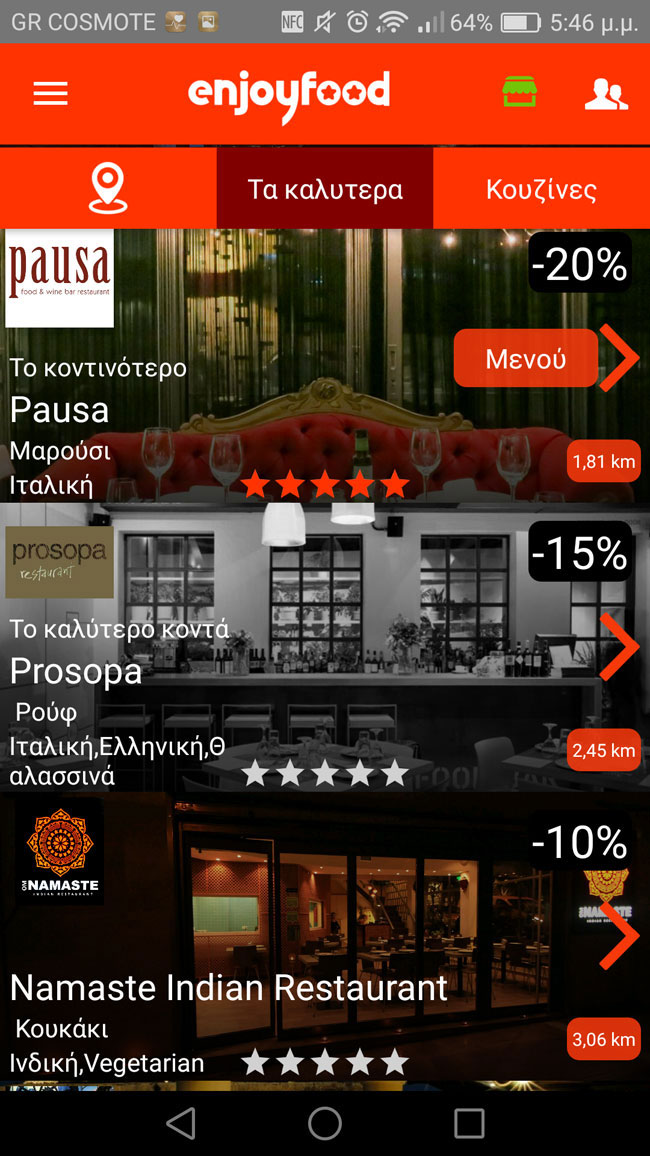
Task: Switch to the map location tab
Action: [x=108, y=189]
